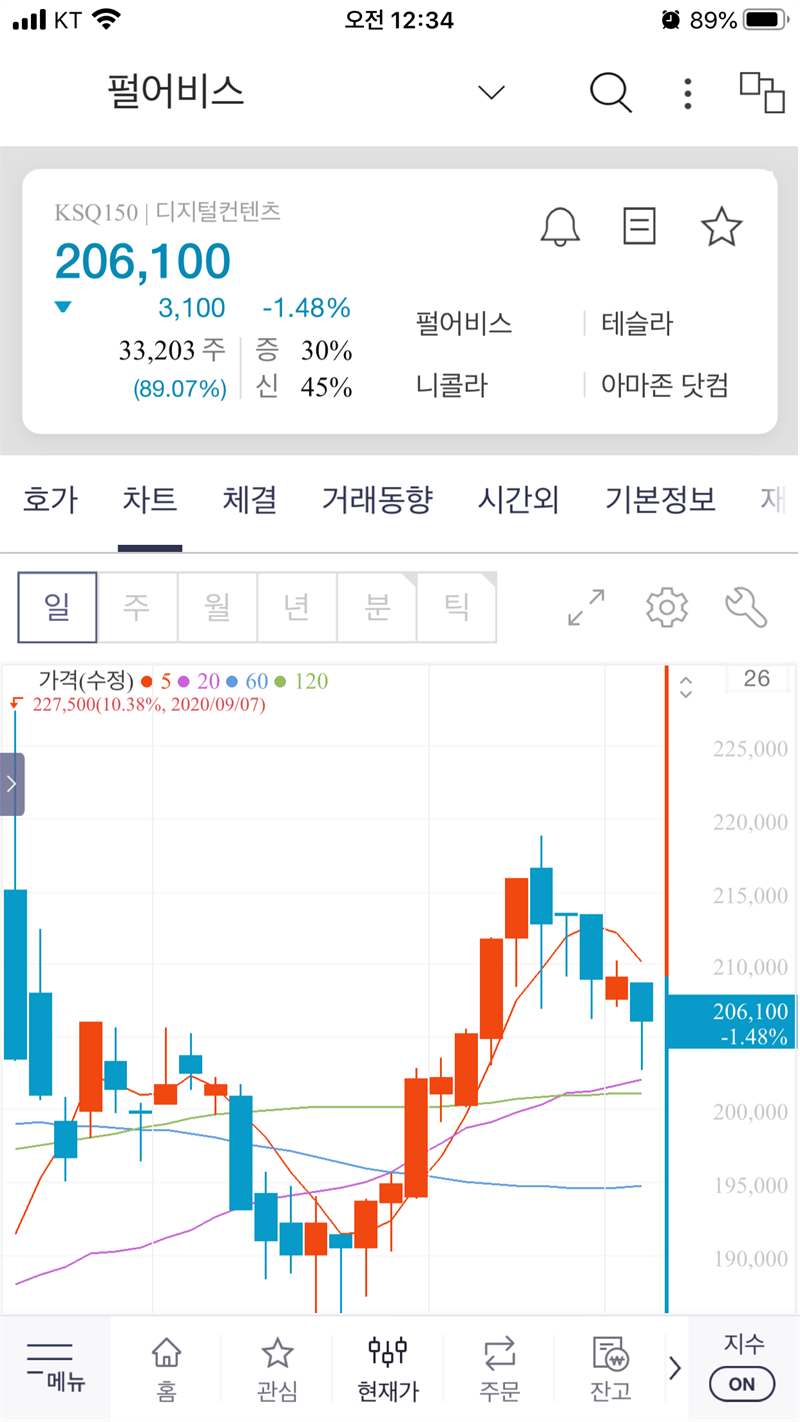Switch to the 기본정보 tab
The image size is (800, 1422).
click(660, 500)
